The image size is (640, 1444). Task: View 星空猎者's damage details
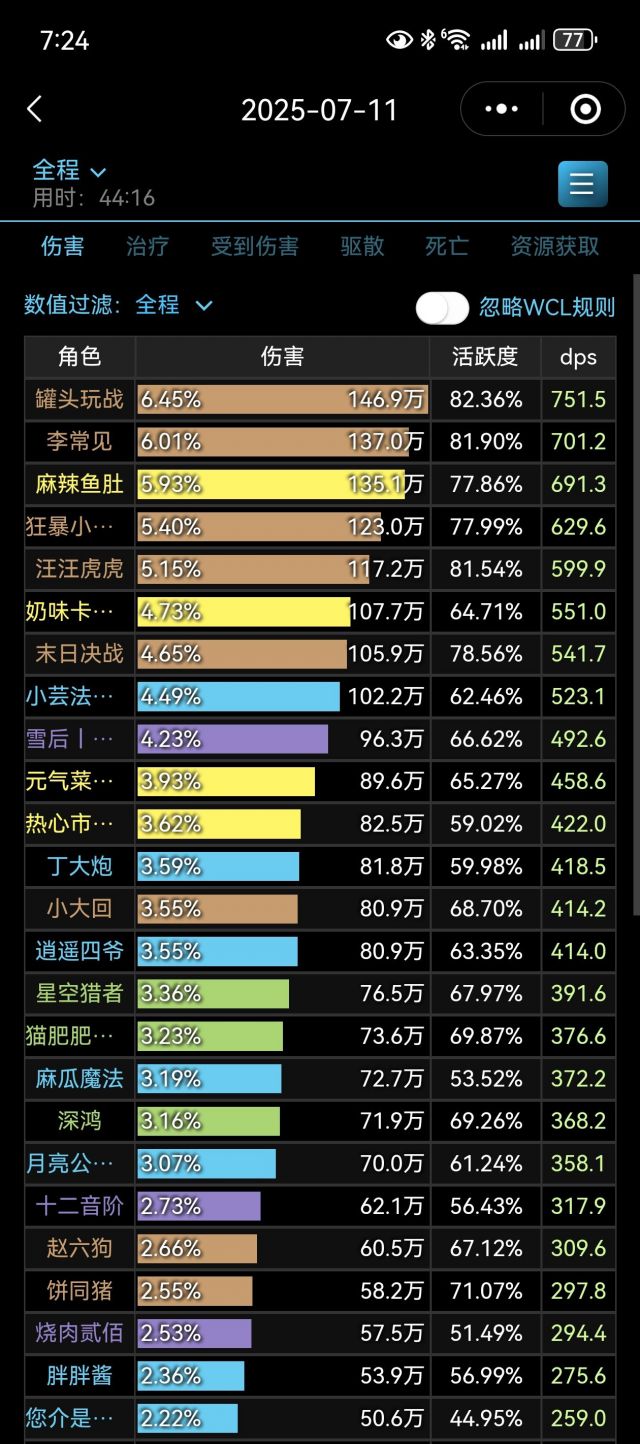pos(80,993)
